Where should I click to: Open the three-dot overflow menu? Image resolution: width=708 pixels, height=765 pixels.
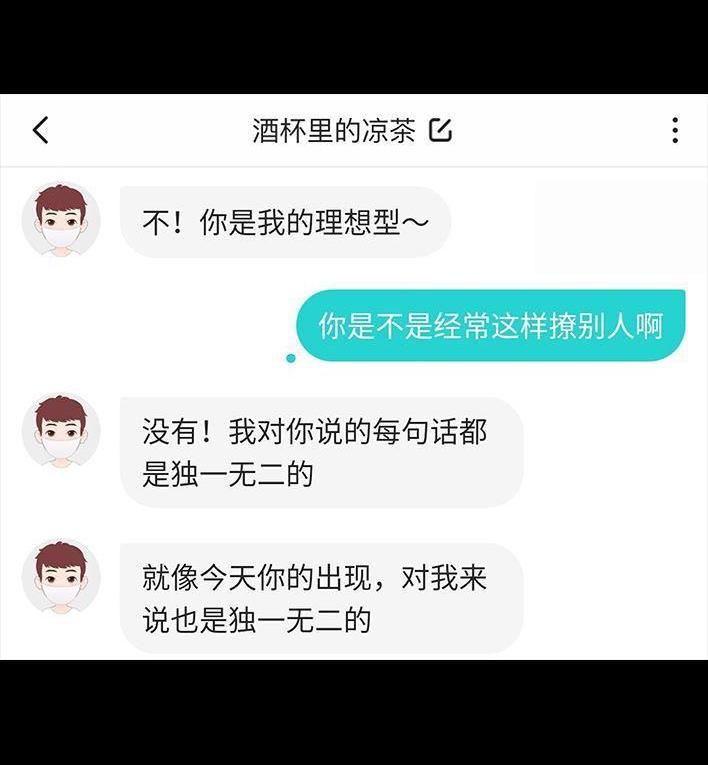(675, 130)
